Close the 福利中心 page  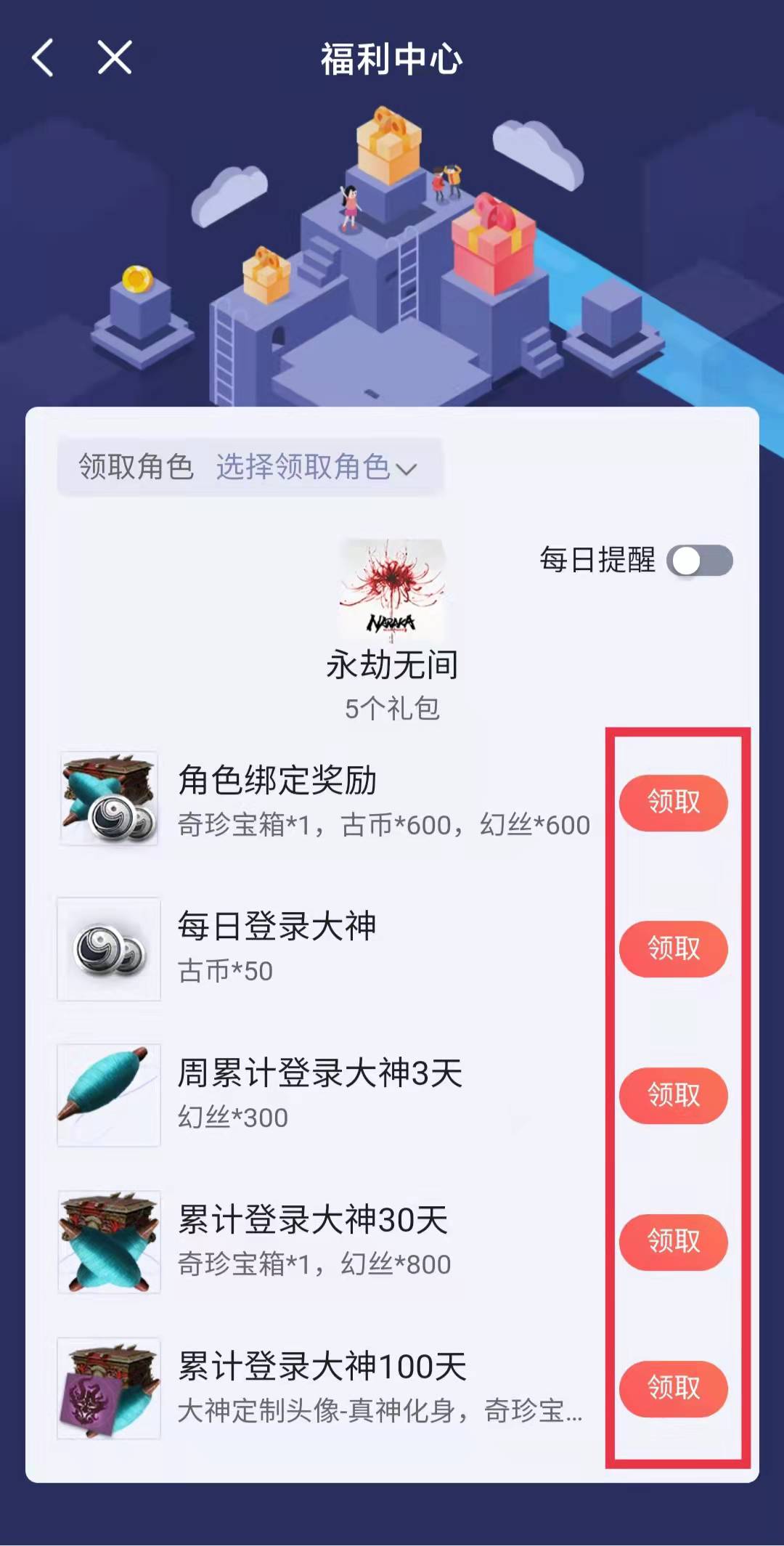click(x=115, y=58)
